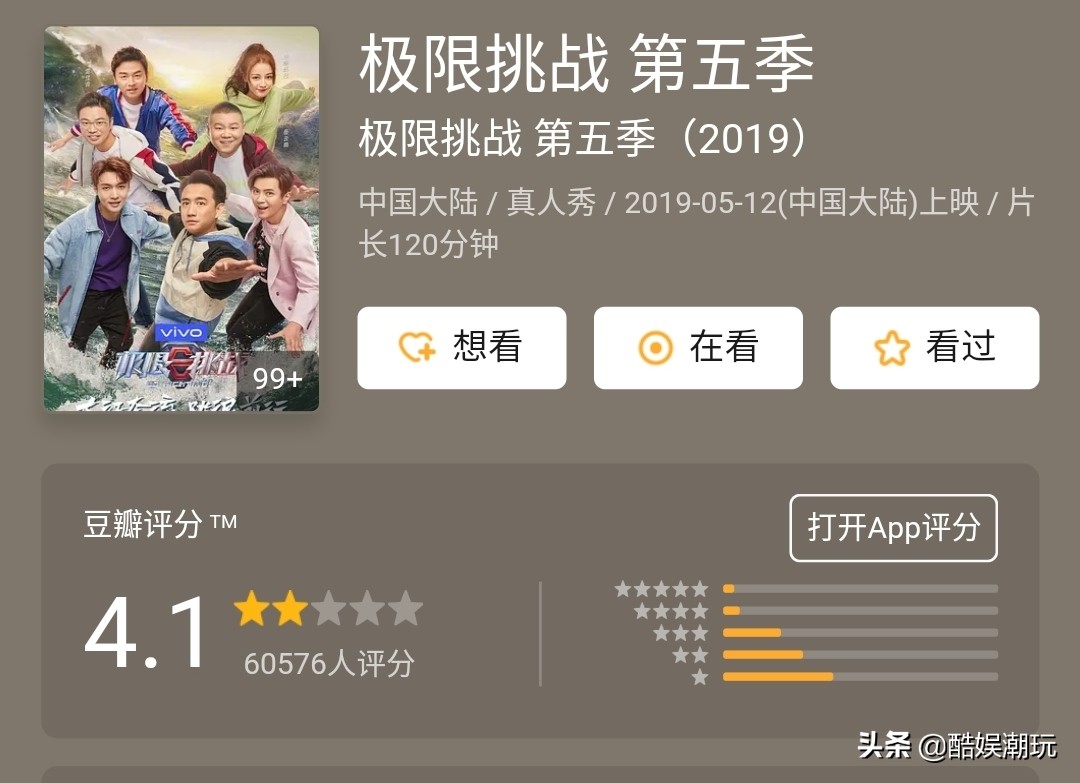The height and width of the screenshot is (783, 1080).
Task: Tap 打开App评分 button
Action: click(893, 528)
